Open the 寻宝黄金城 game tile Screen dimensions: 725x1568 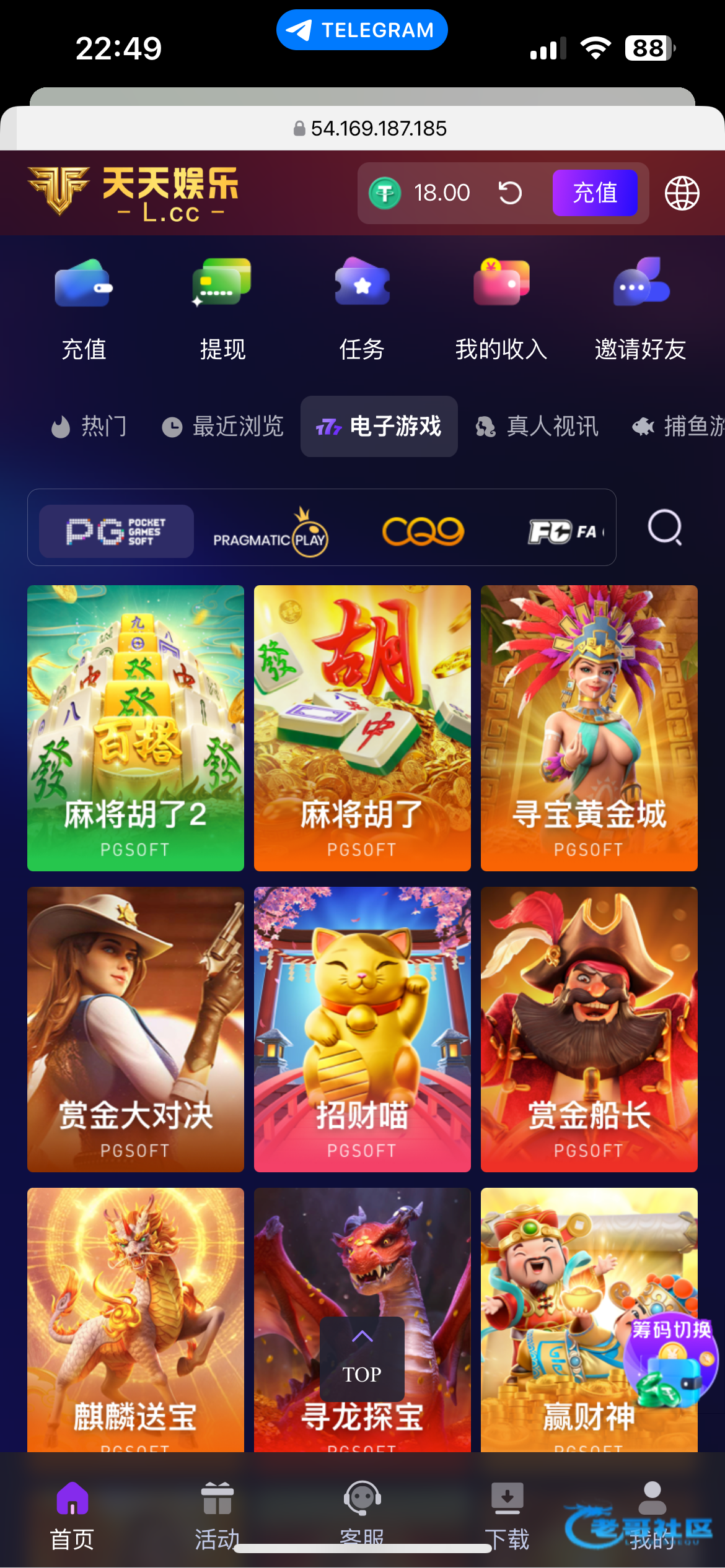(589, 728)
